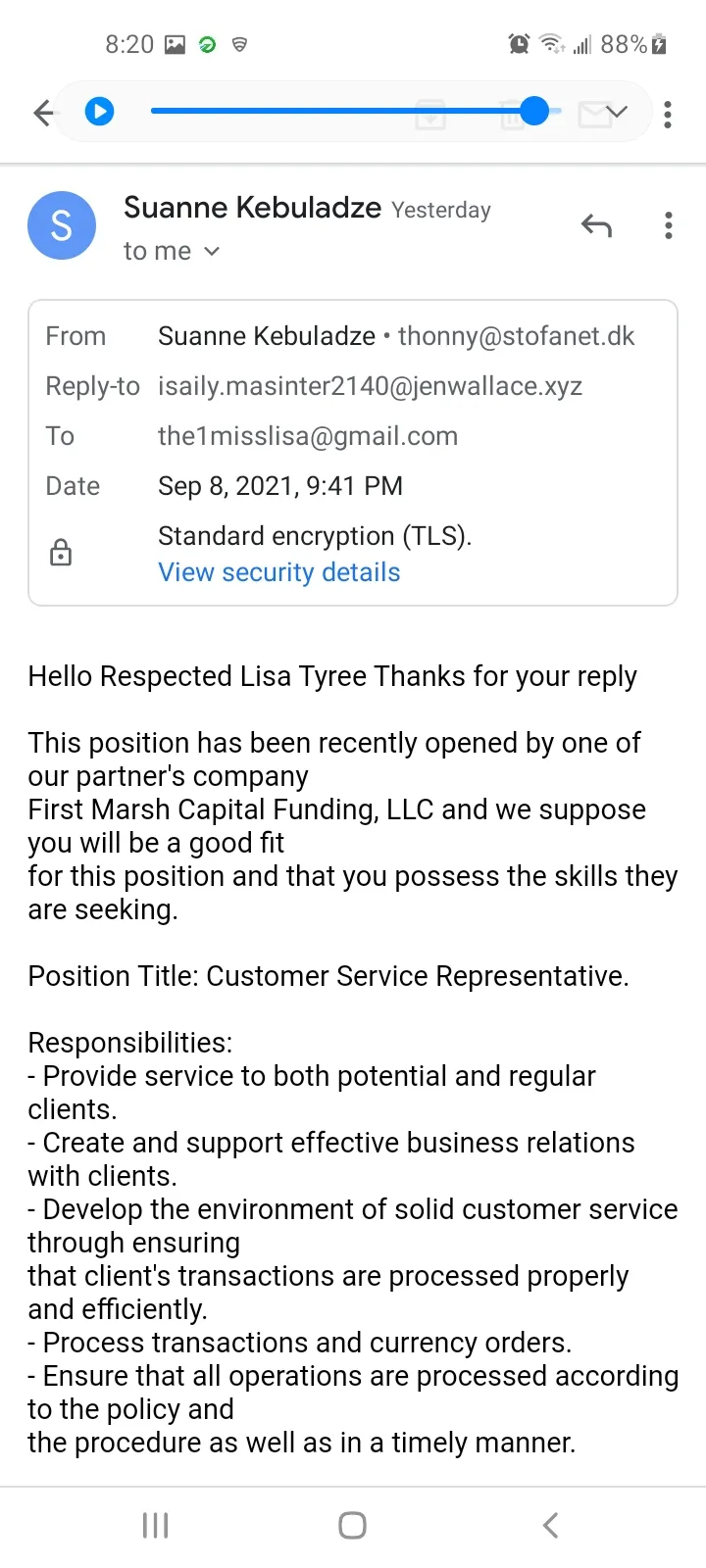Expand the dropdown chevron in the toolbar

(616, 113)
